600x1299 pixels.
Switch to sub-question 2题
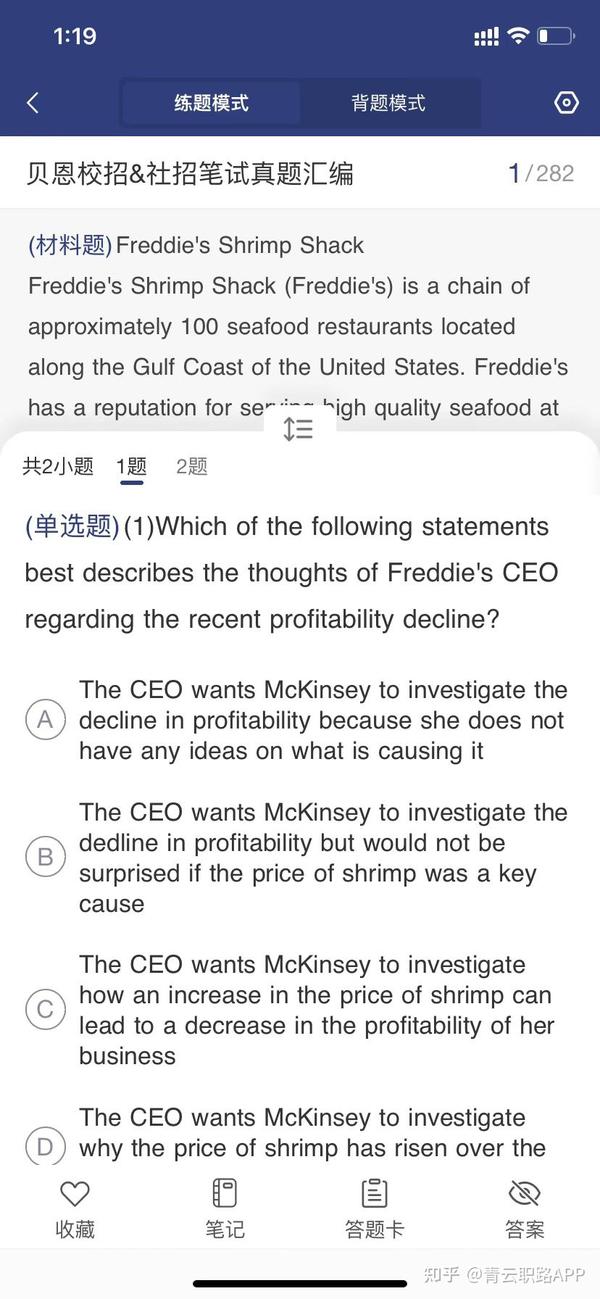[x=192, y=467]
